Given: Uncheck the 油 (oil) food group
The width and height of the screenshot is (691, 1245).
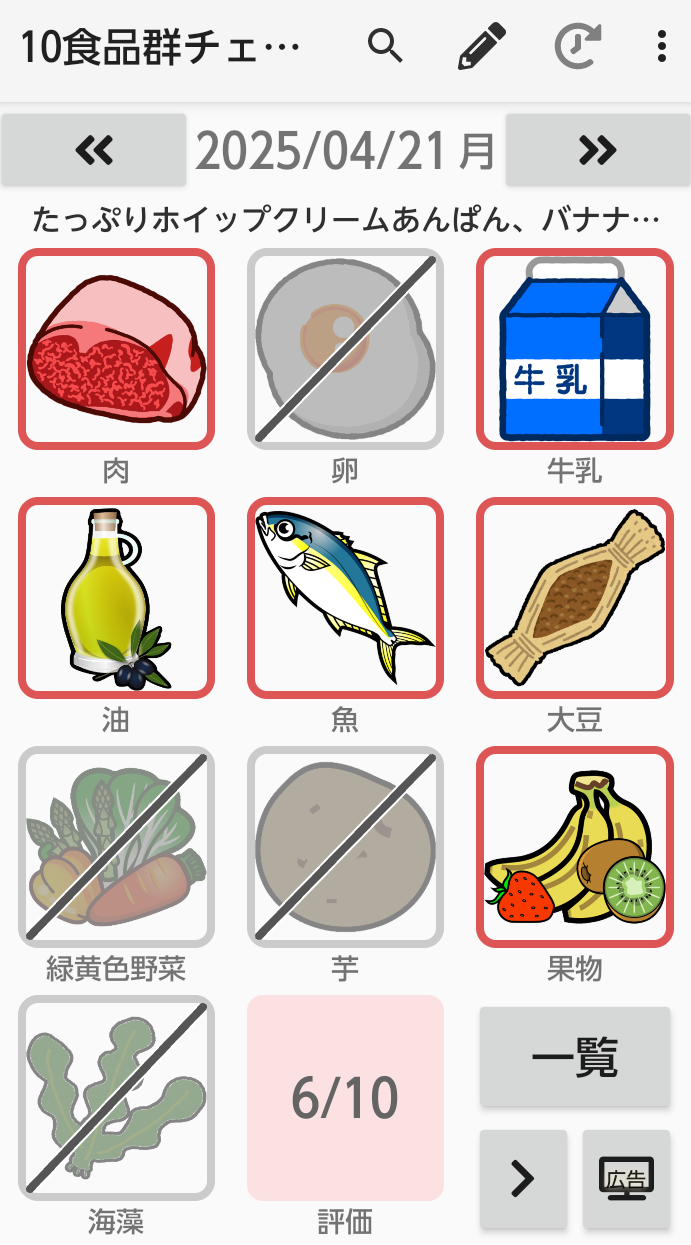Looking at the screenshot, I should [x=116, y=598].
